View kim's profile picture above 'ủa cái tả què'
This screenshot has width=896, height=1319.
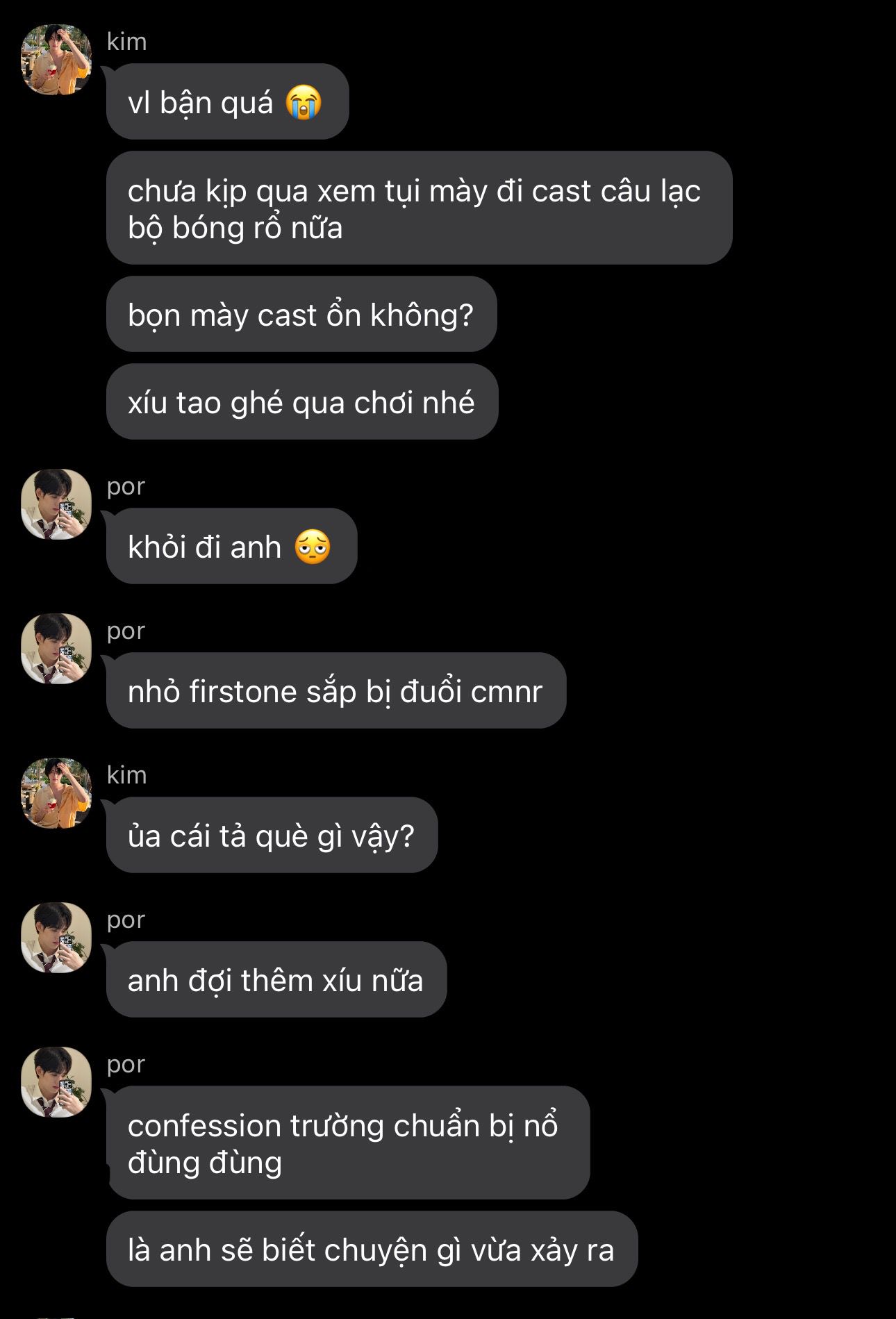pos(56,793)
